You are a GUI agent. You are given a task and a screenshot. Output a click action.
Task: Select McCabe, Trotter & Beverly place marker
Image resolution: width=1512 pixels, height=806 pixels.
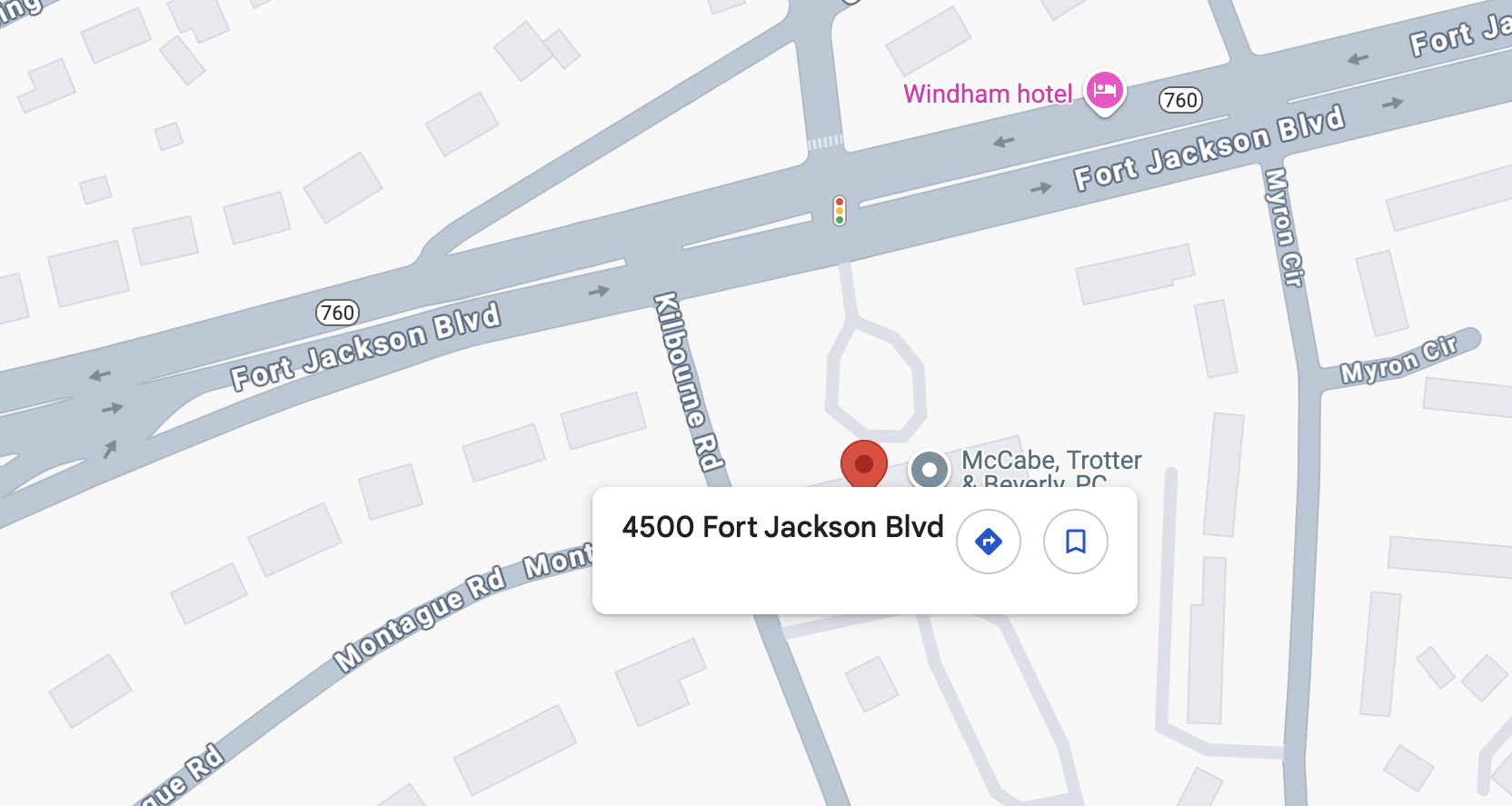(929, 470)
